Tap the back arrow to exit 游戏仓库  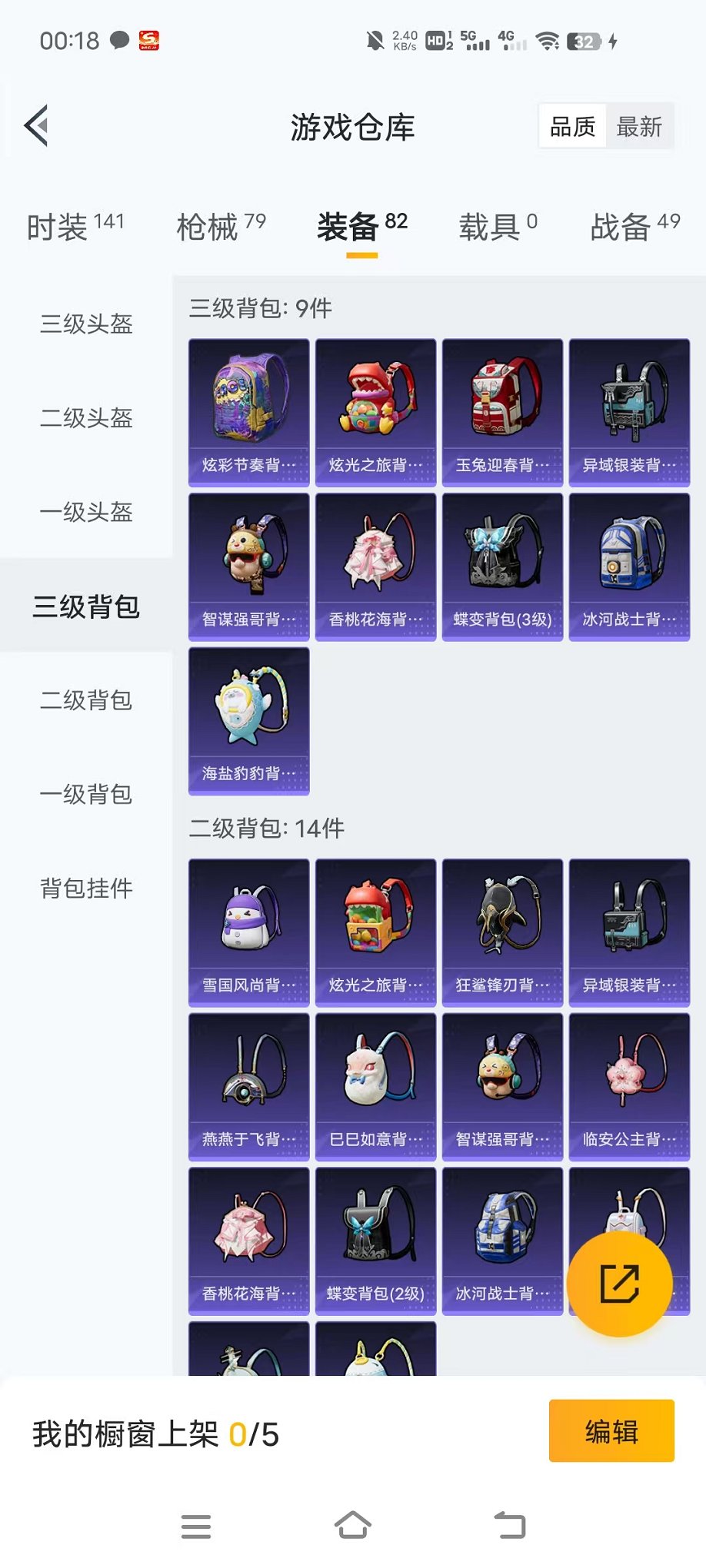35,125
